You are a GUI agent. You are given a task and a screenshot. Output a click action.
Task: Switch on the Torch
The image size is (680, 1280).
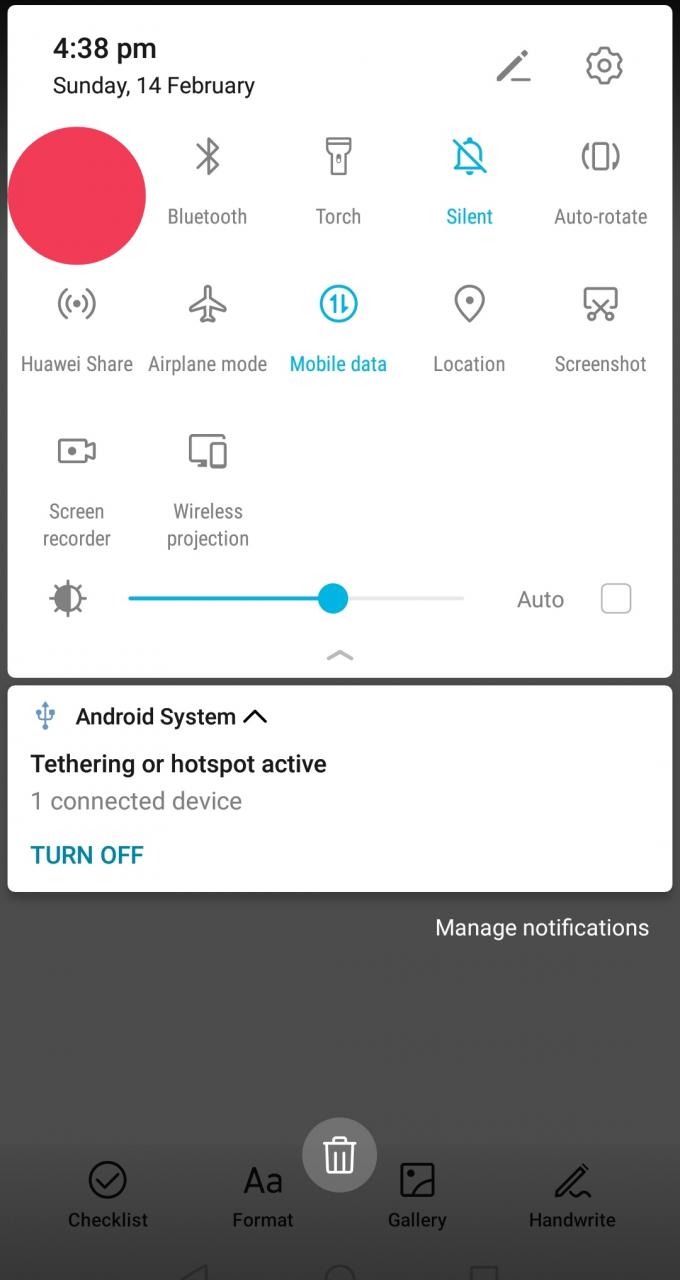pyautogui.click(x=338, y=157)
